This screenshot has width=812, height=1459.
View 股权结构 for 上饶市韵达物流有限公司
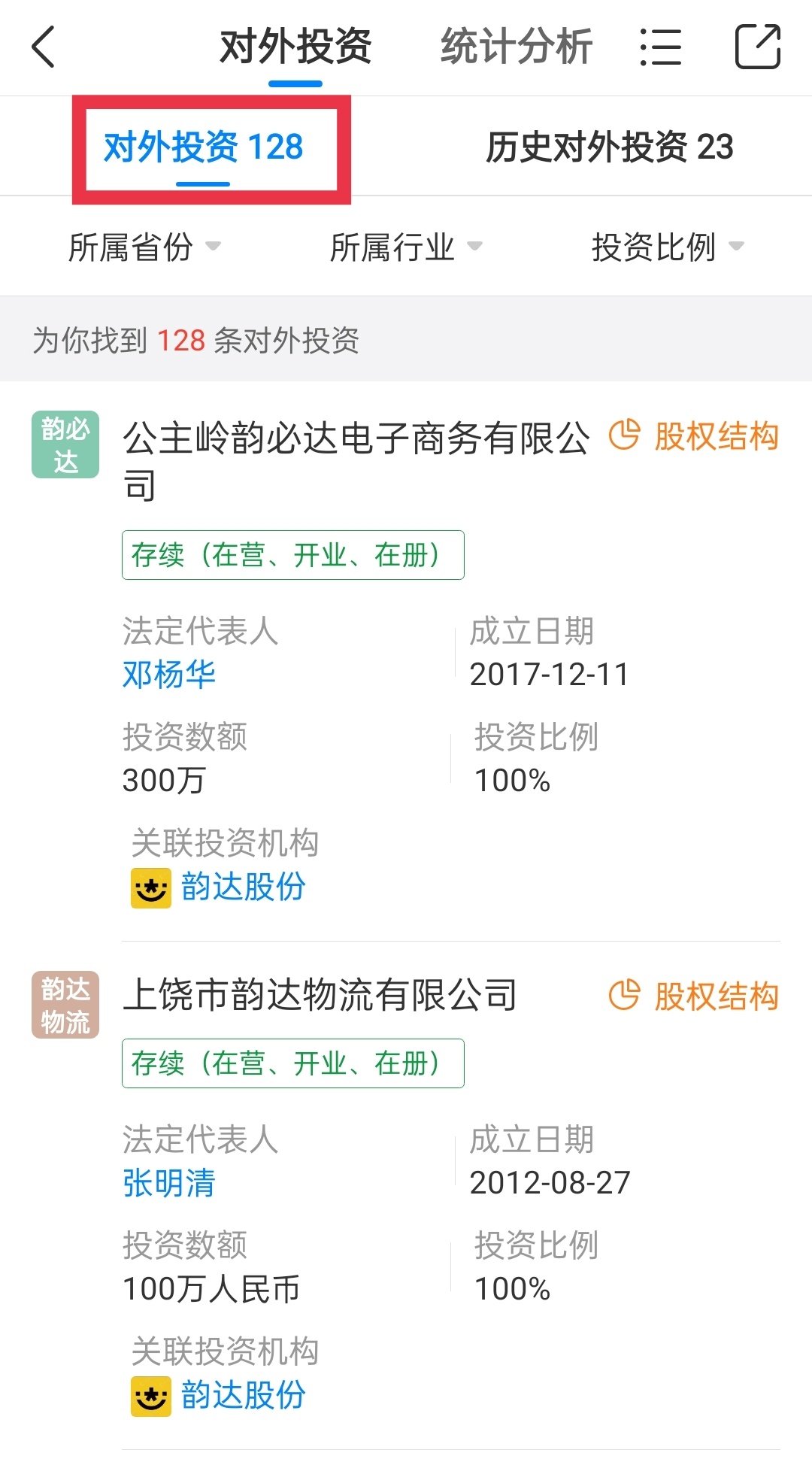pos(693,996)
